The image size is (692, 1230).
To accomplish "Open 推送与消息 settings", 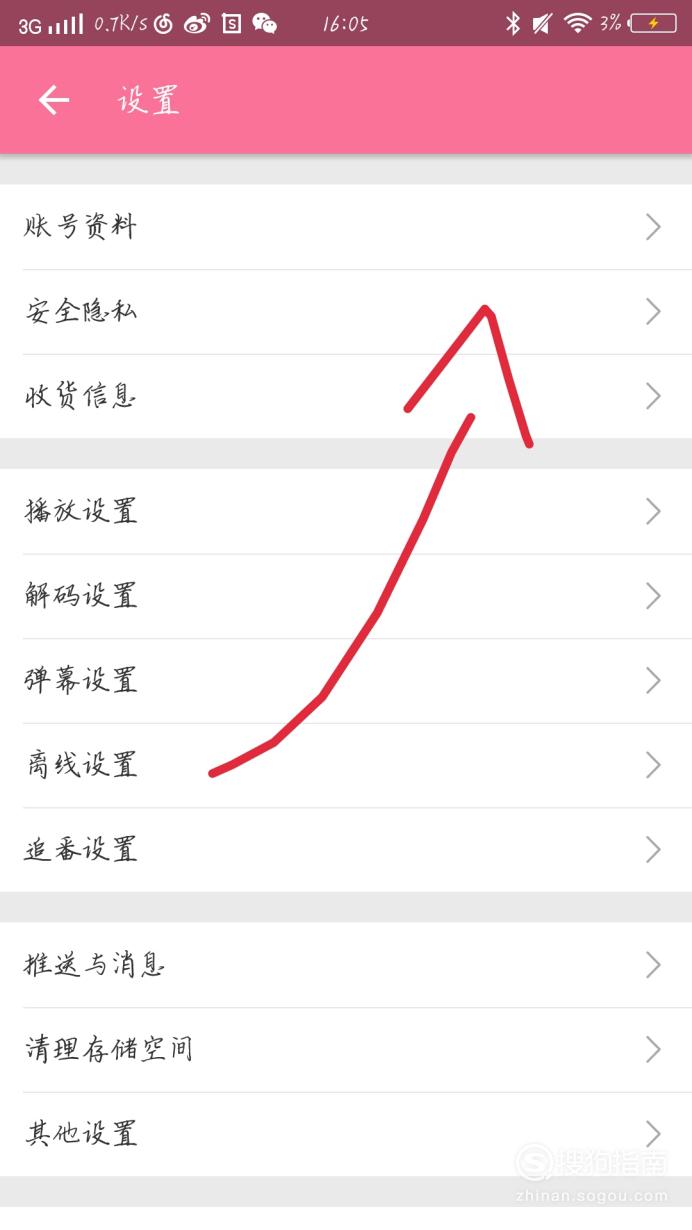I will (x=346, y=965).
